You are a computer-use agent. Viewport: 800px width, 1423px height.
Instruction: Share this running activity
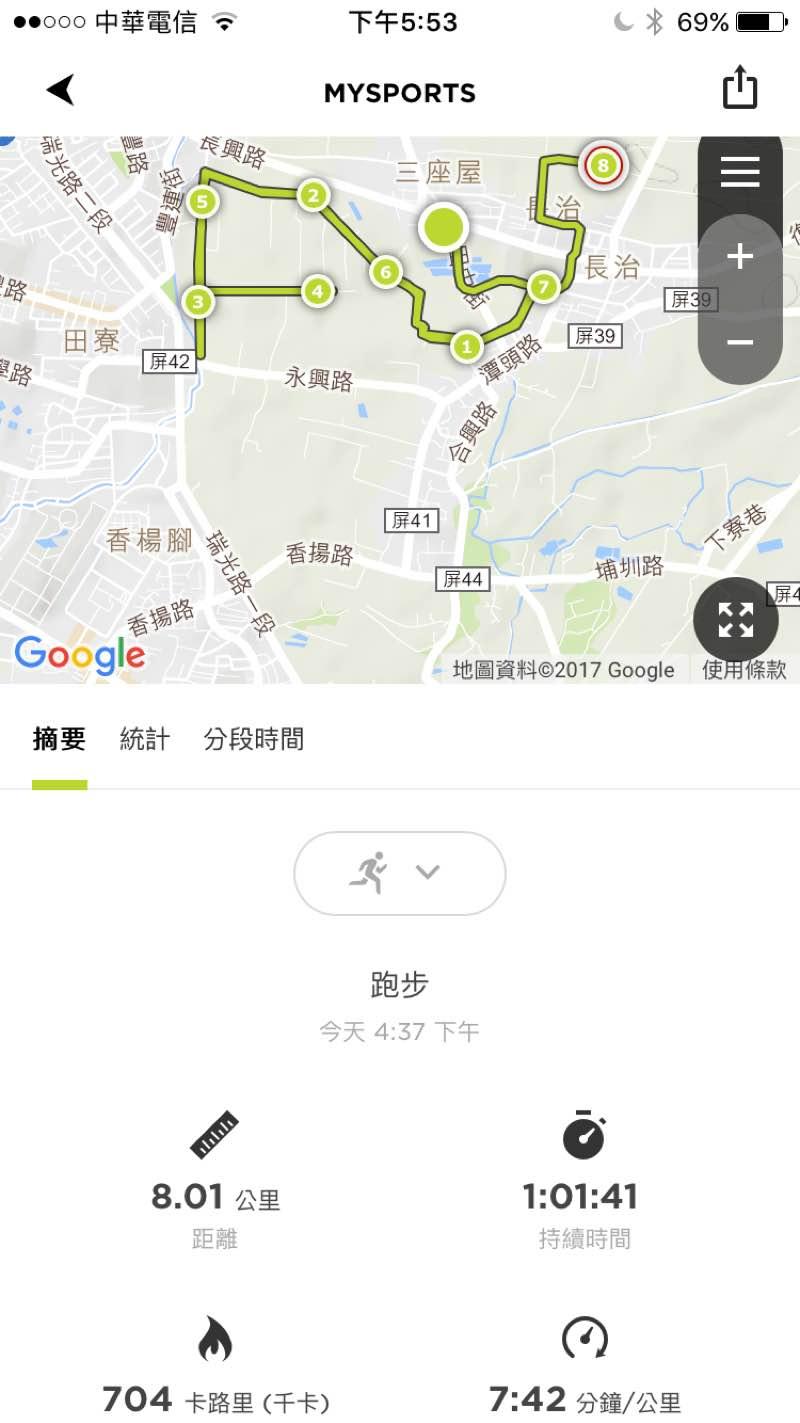[x=740, y=89]
